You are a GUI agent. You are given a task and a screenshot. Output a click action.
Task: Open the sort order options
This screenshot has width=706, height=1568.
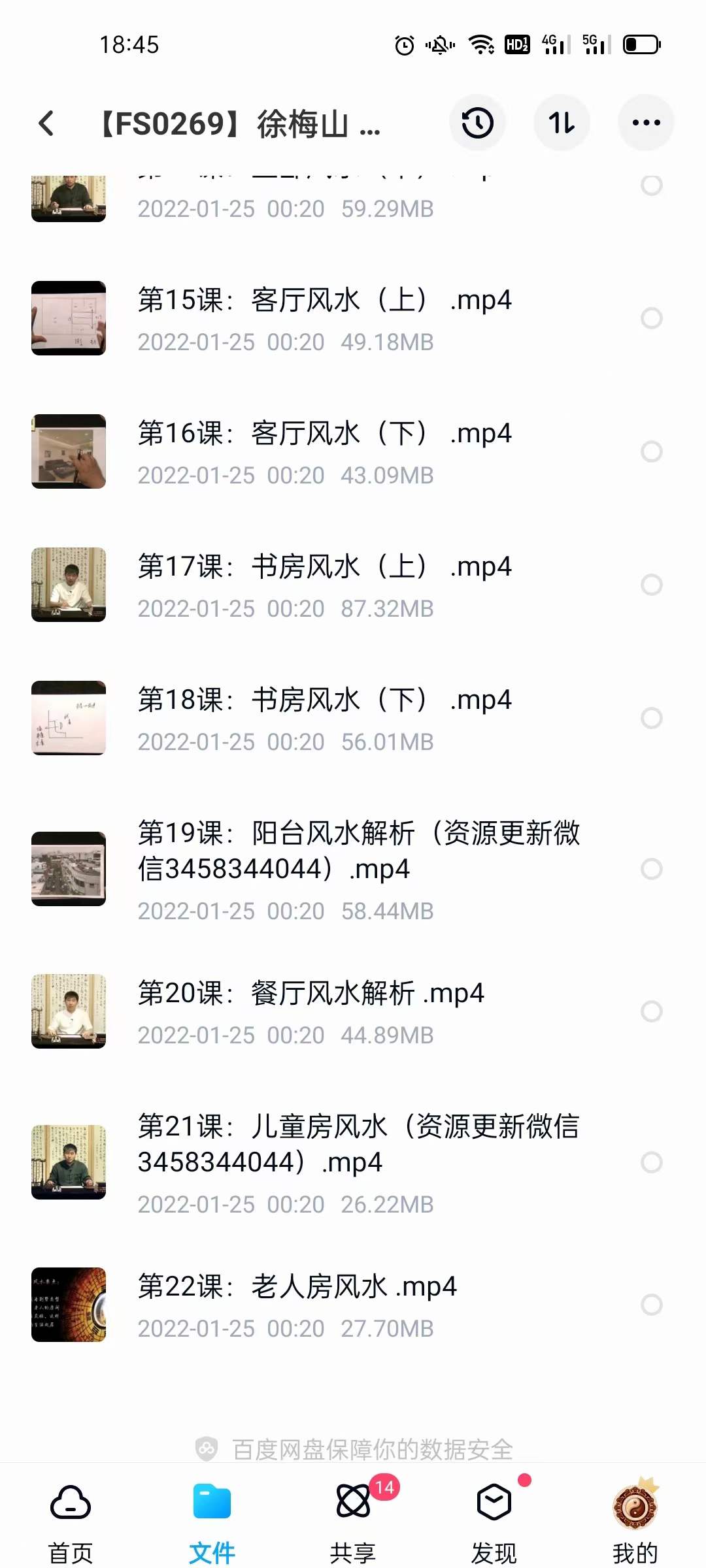coord(562,123)
